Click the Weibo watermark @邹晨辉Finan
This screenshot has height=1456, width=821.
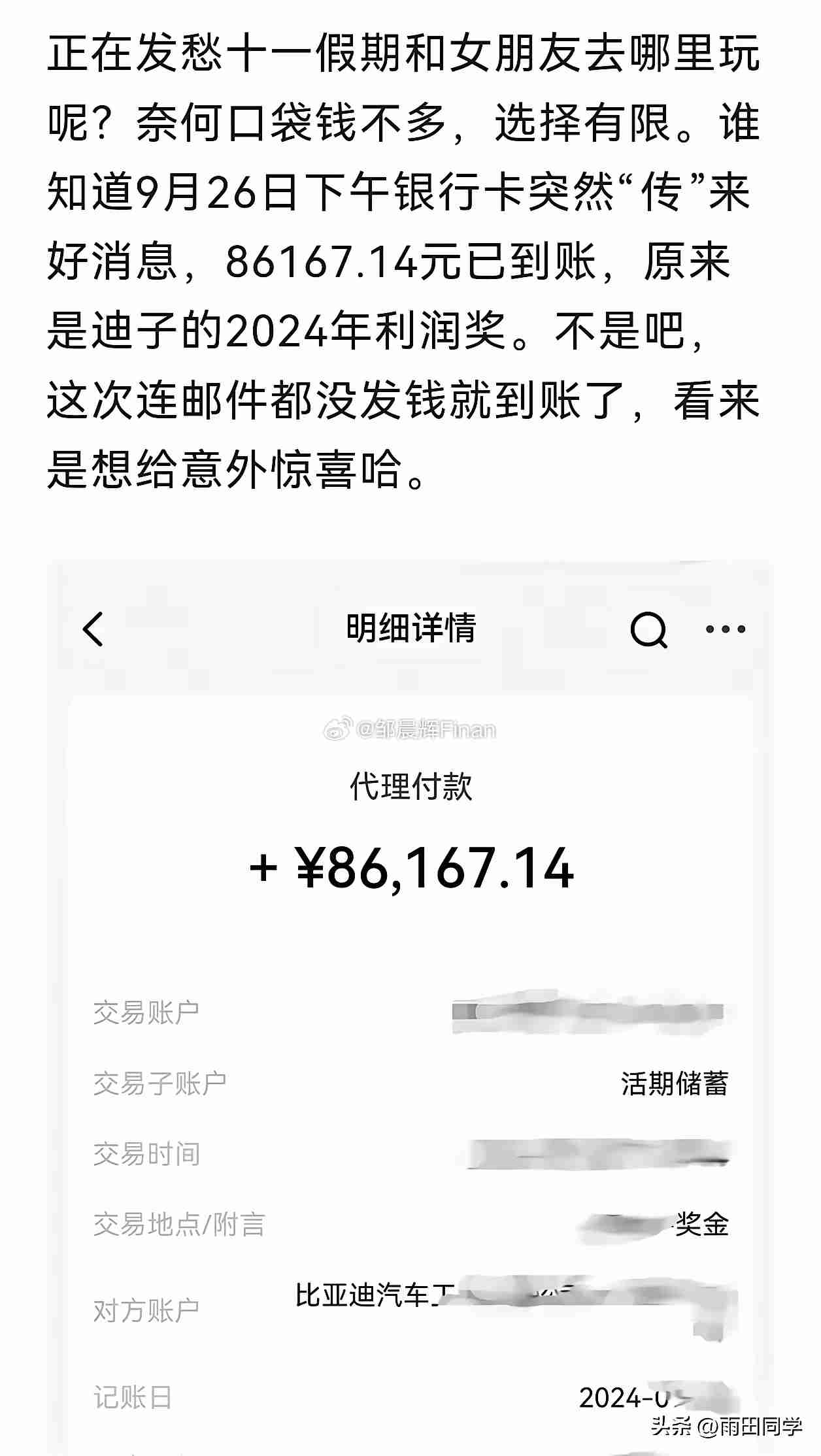coord(412,732)
